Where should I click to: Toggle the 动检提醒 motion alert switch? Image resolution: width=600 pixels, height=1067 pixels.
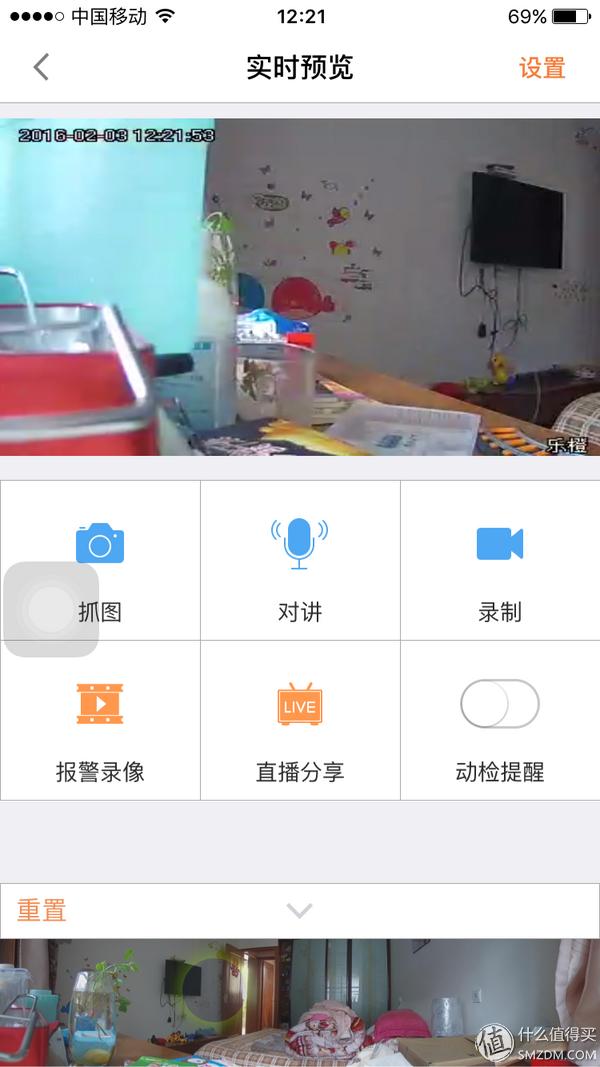pyautogui.click(x=500, y=705)
